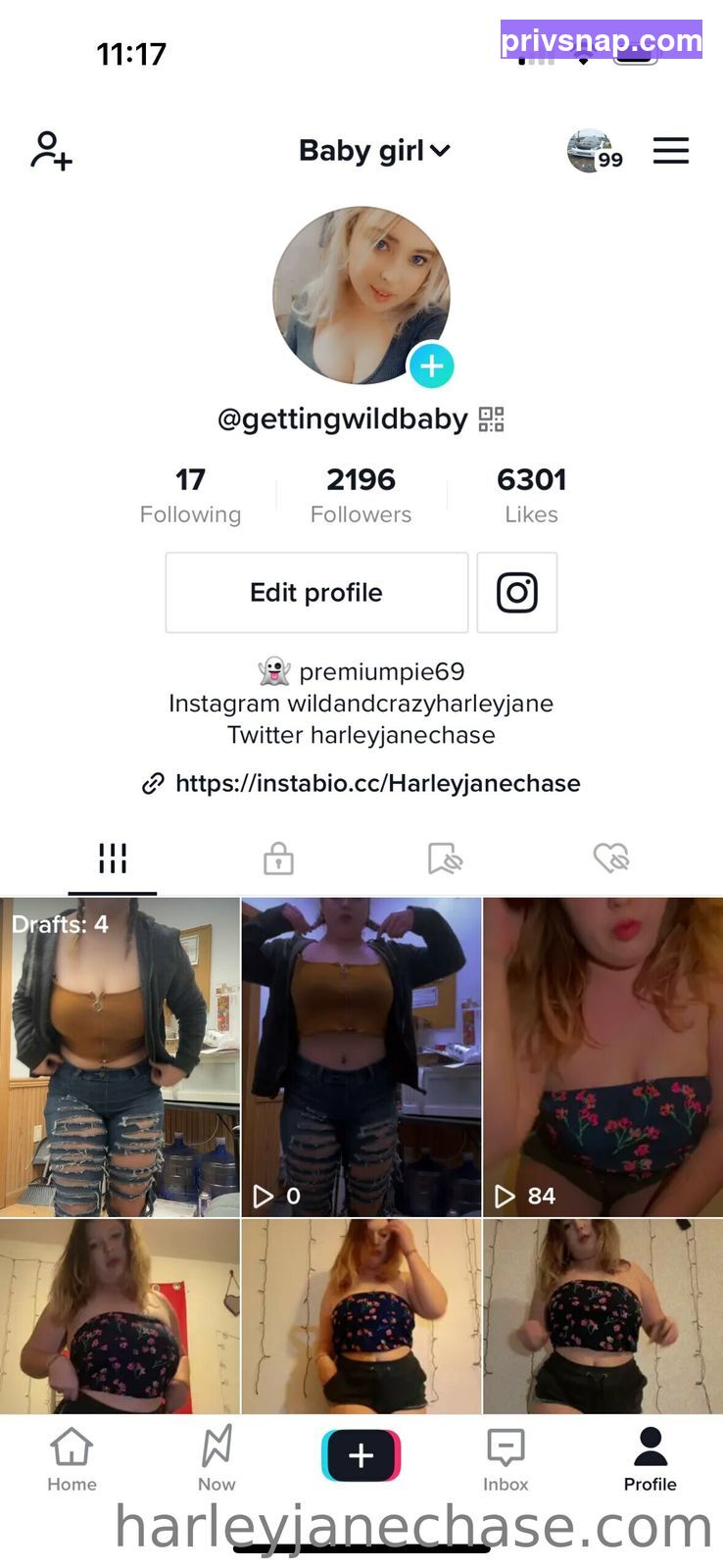View the 17 Following list
723x1568 pixels.
coord(190,495)
